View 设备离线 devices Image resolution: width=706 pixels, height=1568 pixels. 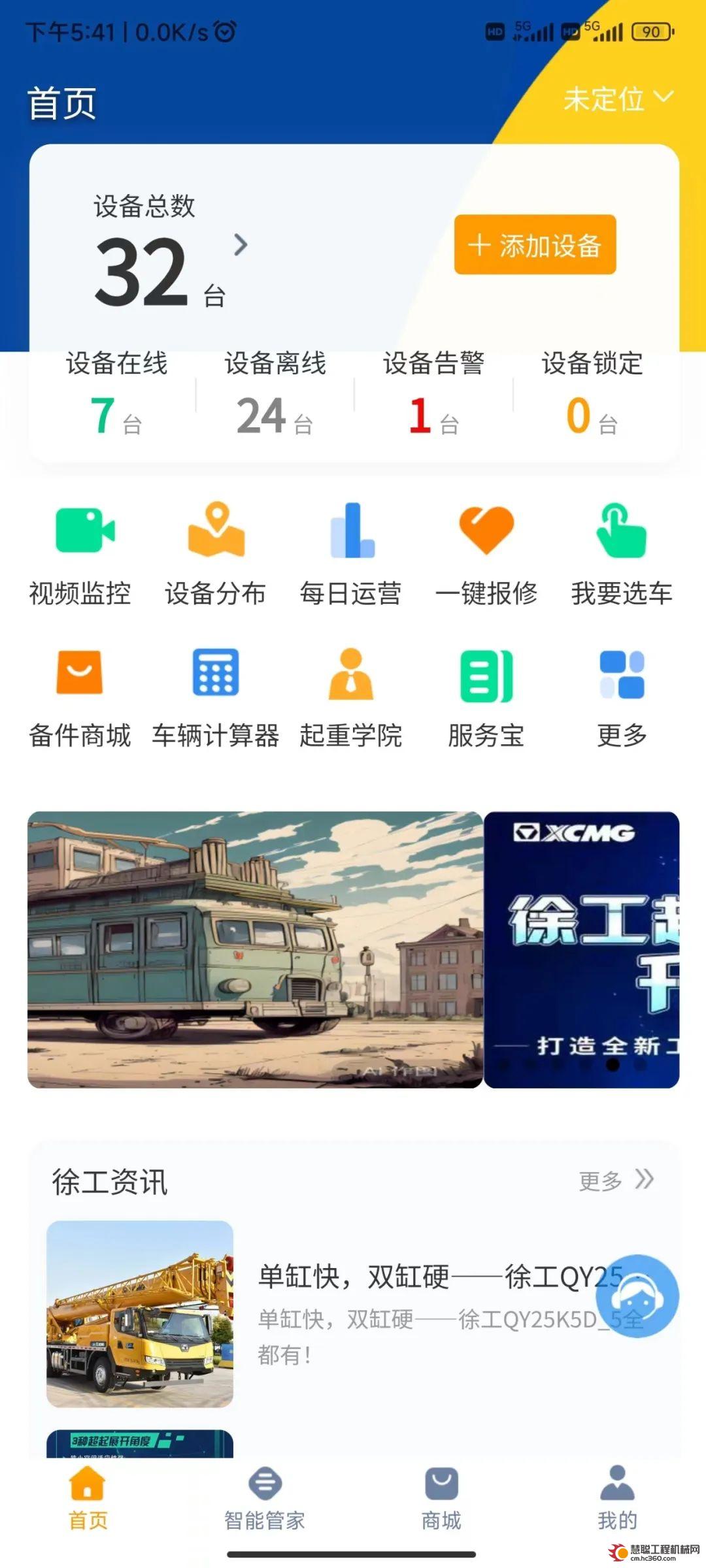tap(275, 393)
